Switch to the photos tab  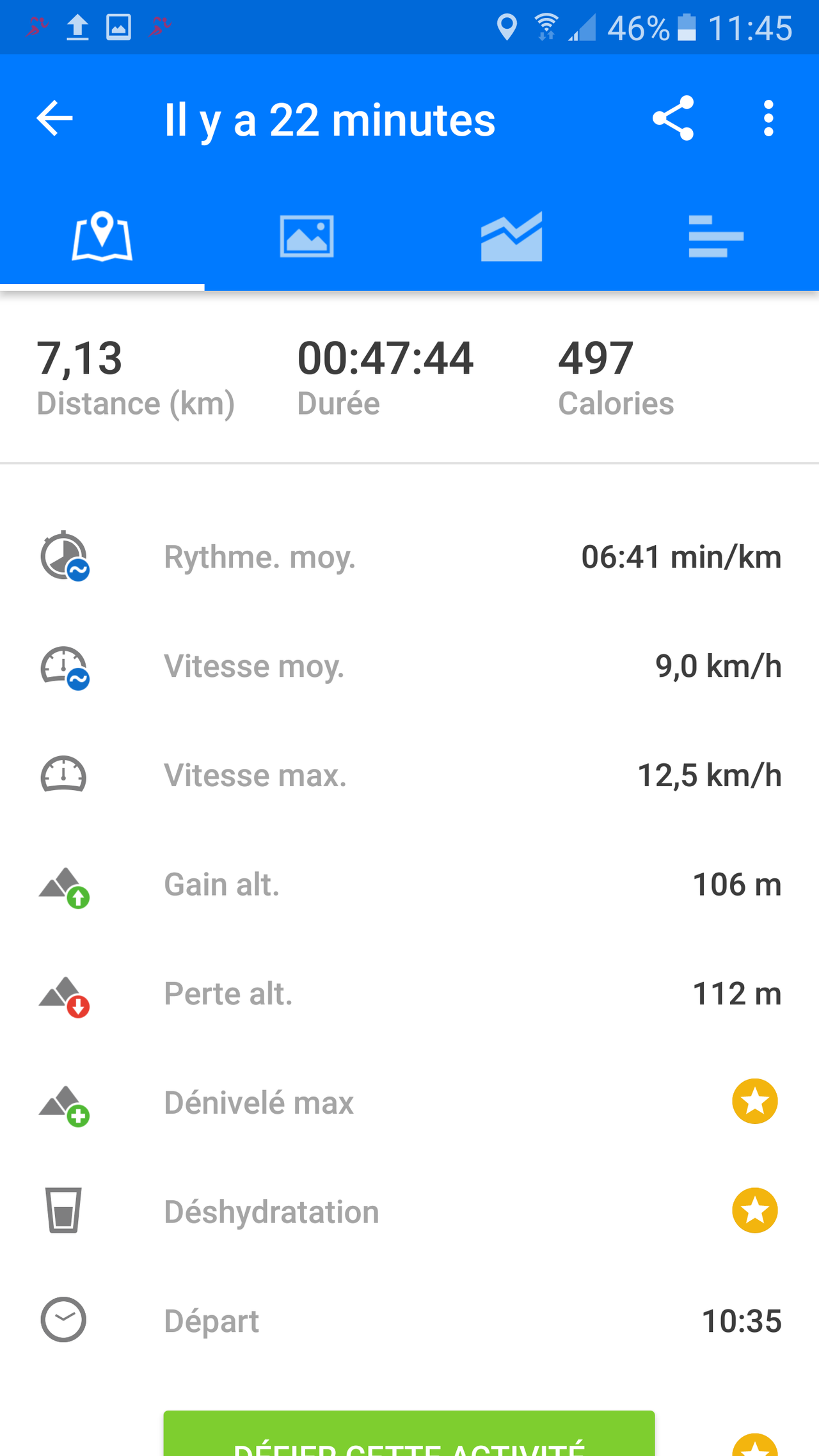[x=307, y=237]
